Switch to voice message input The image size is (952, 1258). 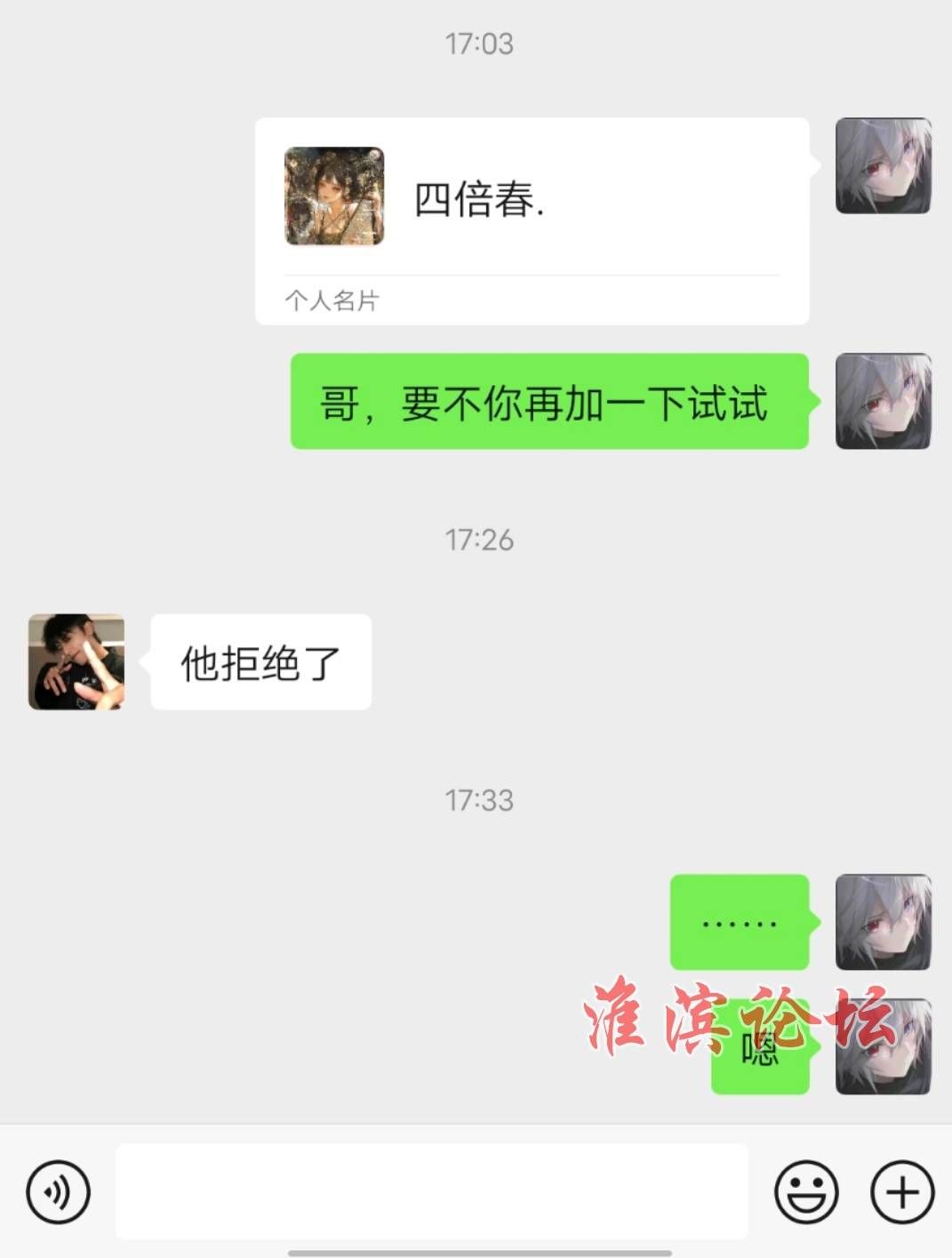click(59, 1191)
